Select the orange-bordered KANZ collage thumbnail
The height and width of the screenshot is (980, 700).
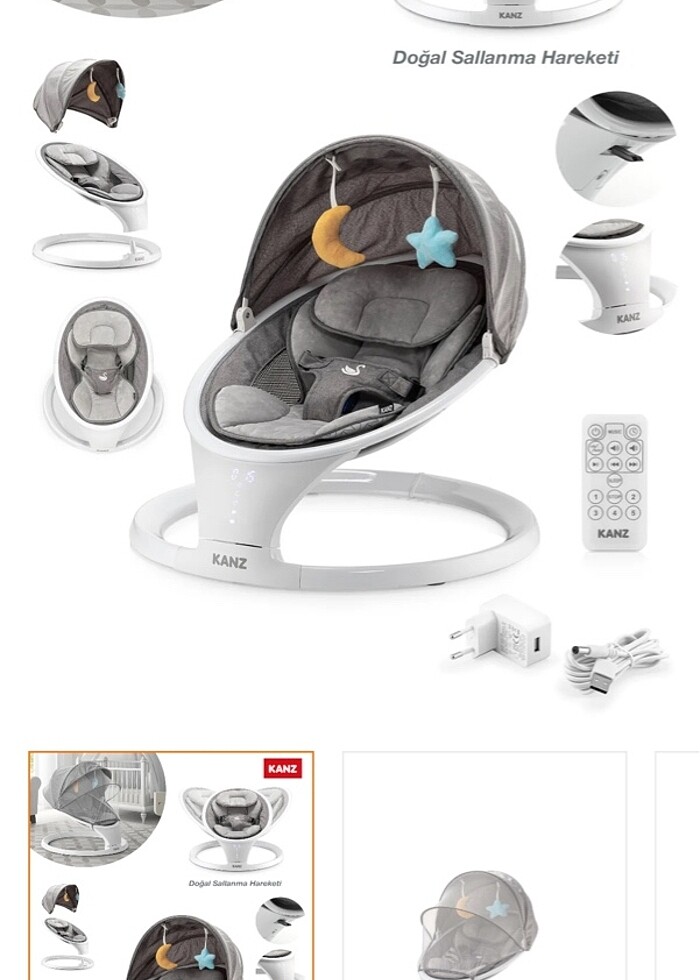point(171,865)
